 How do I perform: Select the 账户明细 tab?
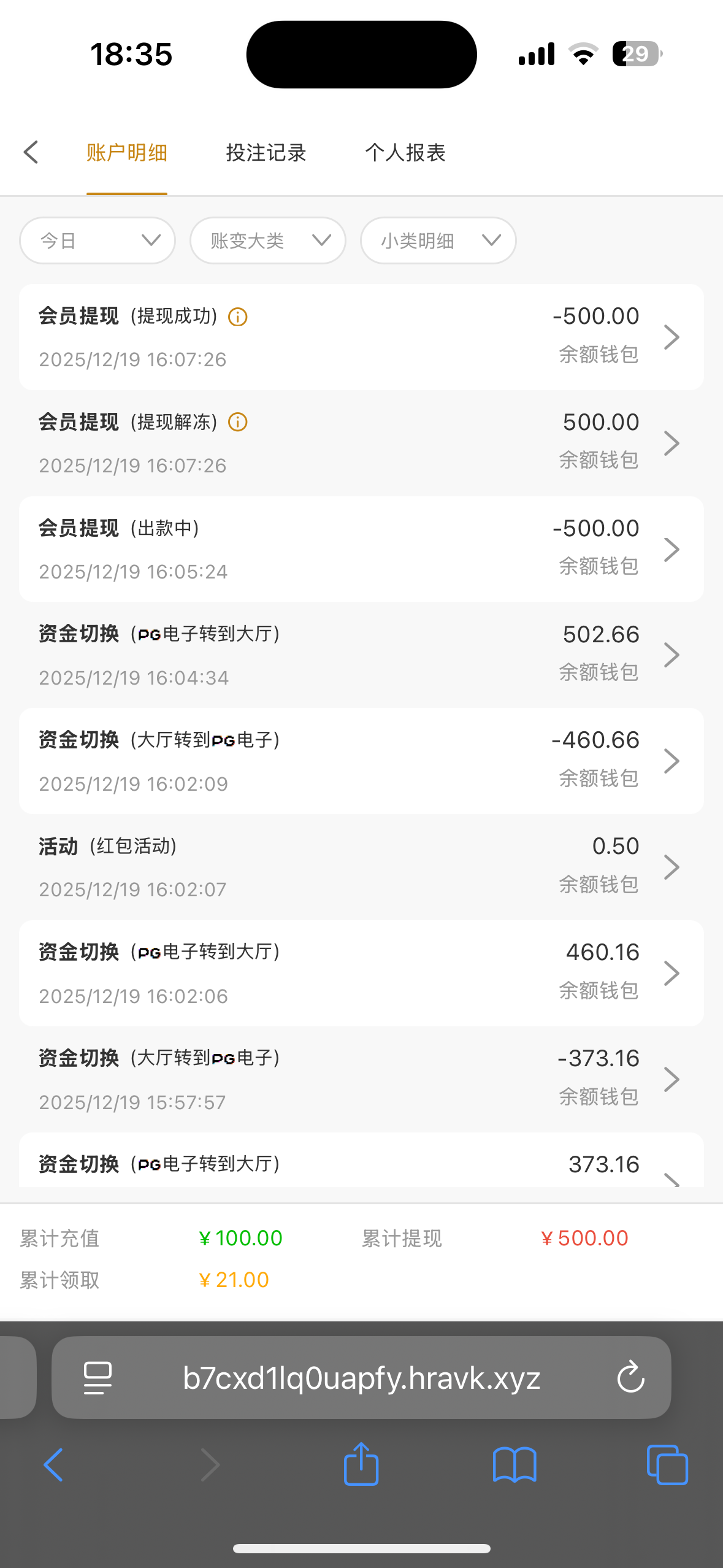point(127,153)
